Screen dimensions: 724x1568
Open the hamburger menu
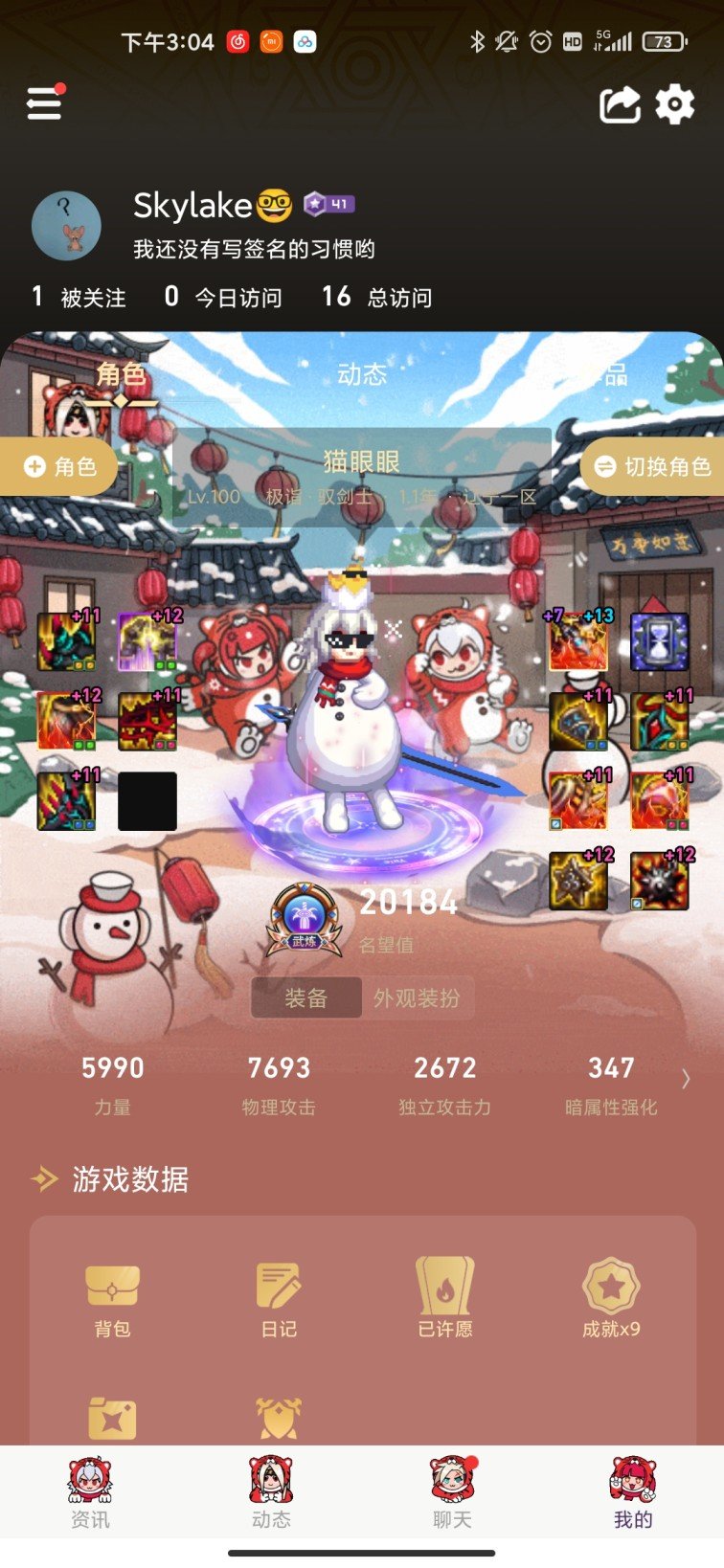click(x=44, y=102)
